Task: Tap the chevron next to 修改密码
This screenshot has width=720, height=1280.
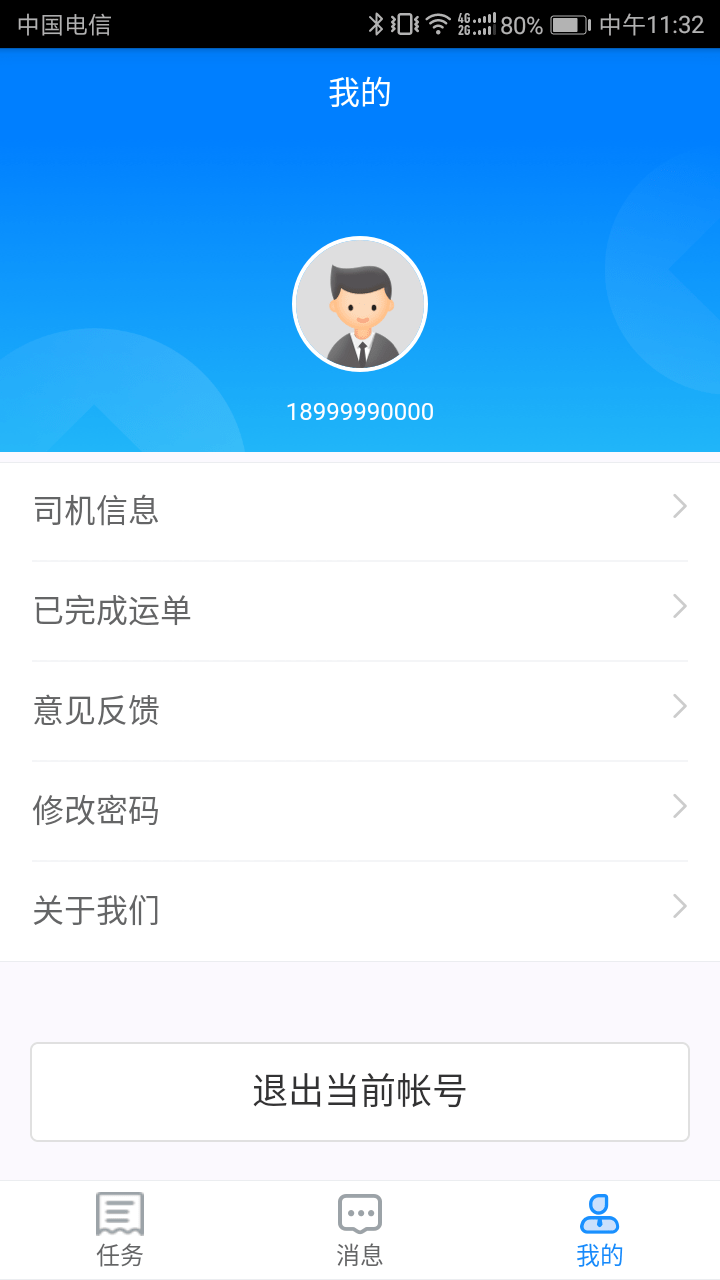Action: [679, 806]
